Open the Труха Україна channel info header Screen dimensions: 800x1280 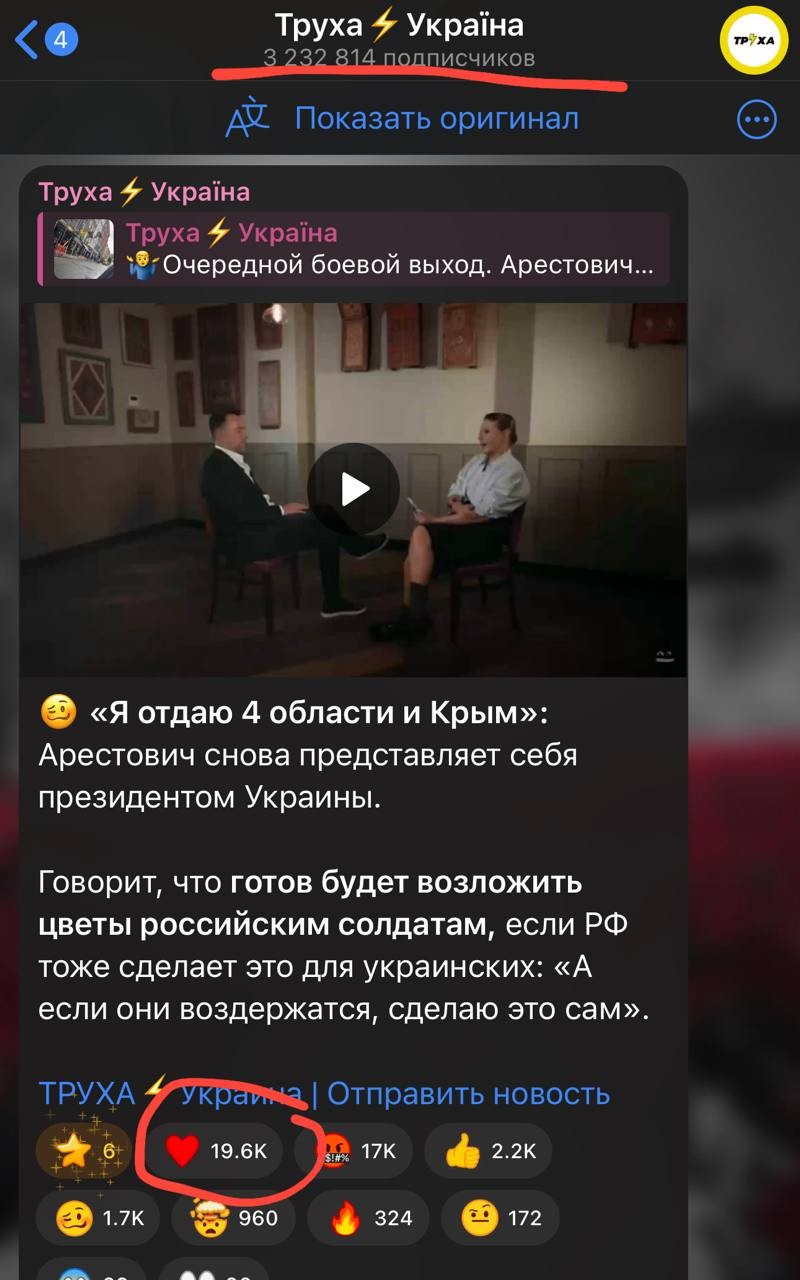(400, 38)
